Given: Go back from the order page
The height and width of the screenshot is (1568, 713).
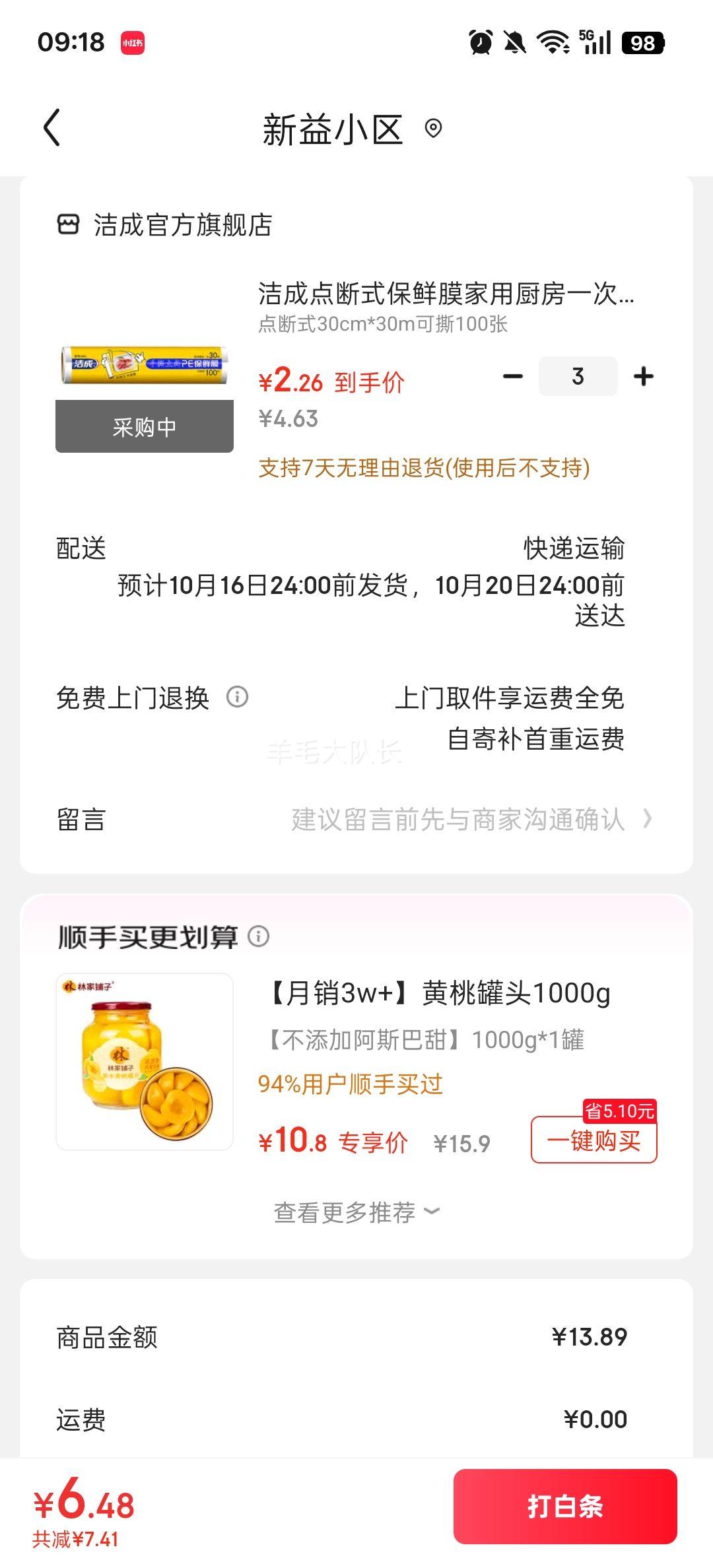Looking at the screenshot, I should [x=52, y=127].
